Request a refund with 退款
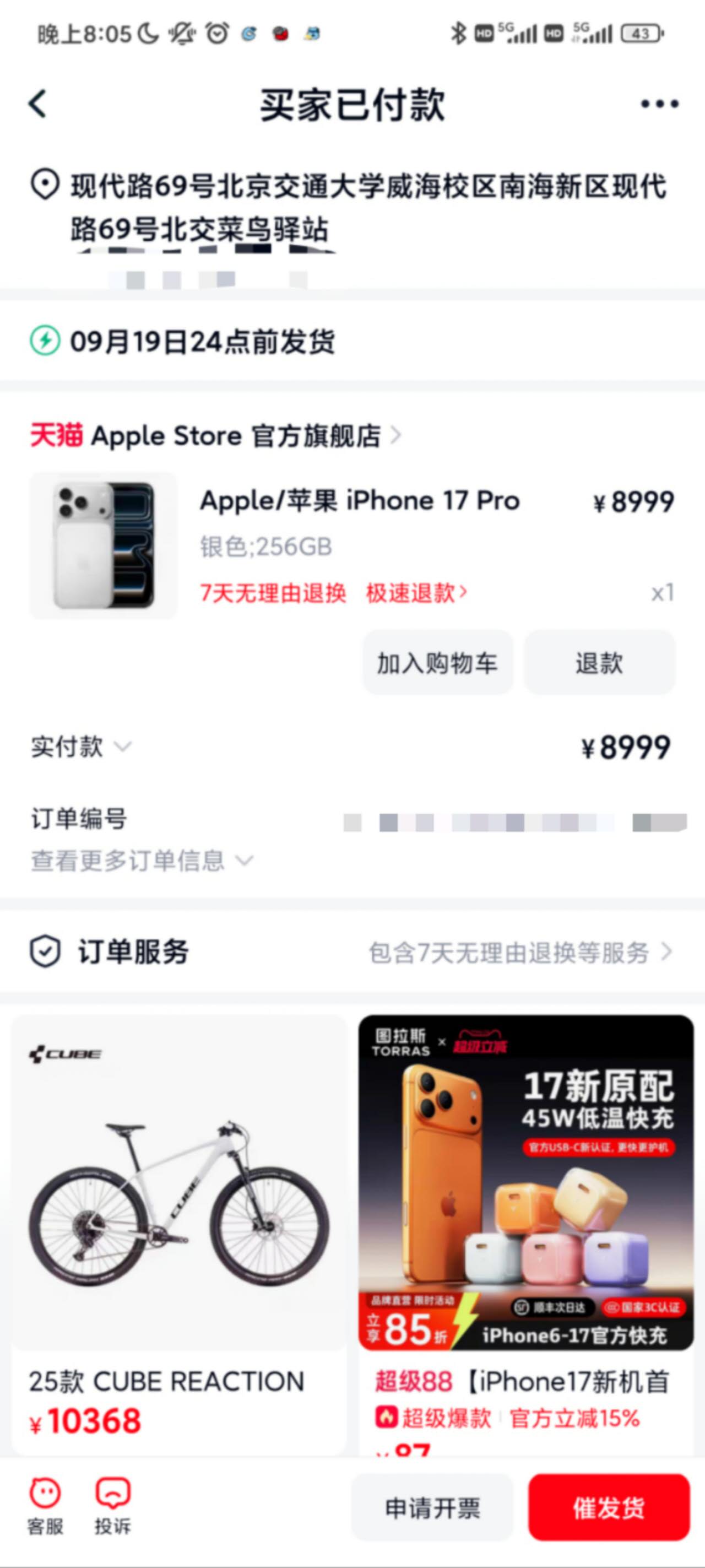The height and width of the screenshot is (1568, 705). tap(599, 663)
